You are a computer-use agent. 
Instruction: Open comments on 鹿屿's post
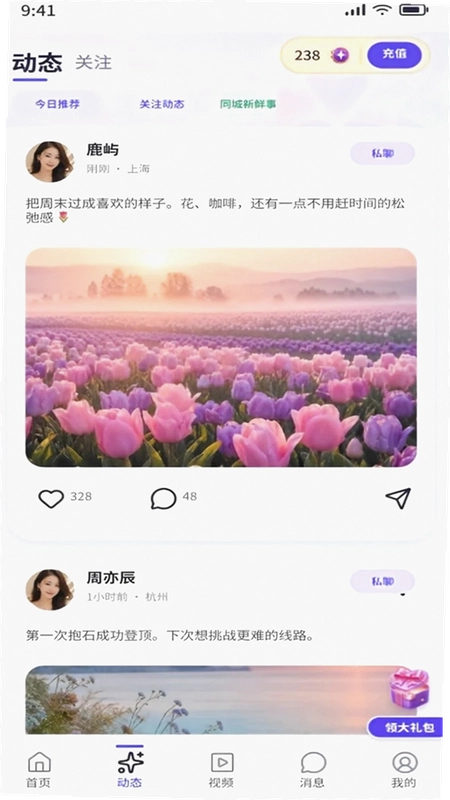pos(163,498)
